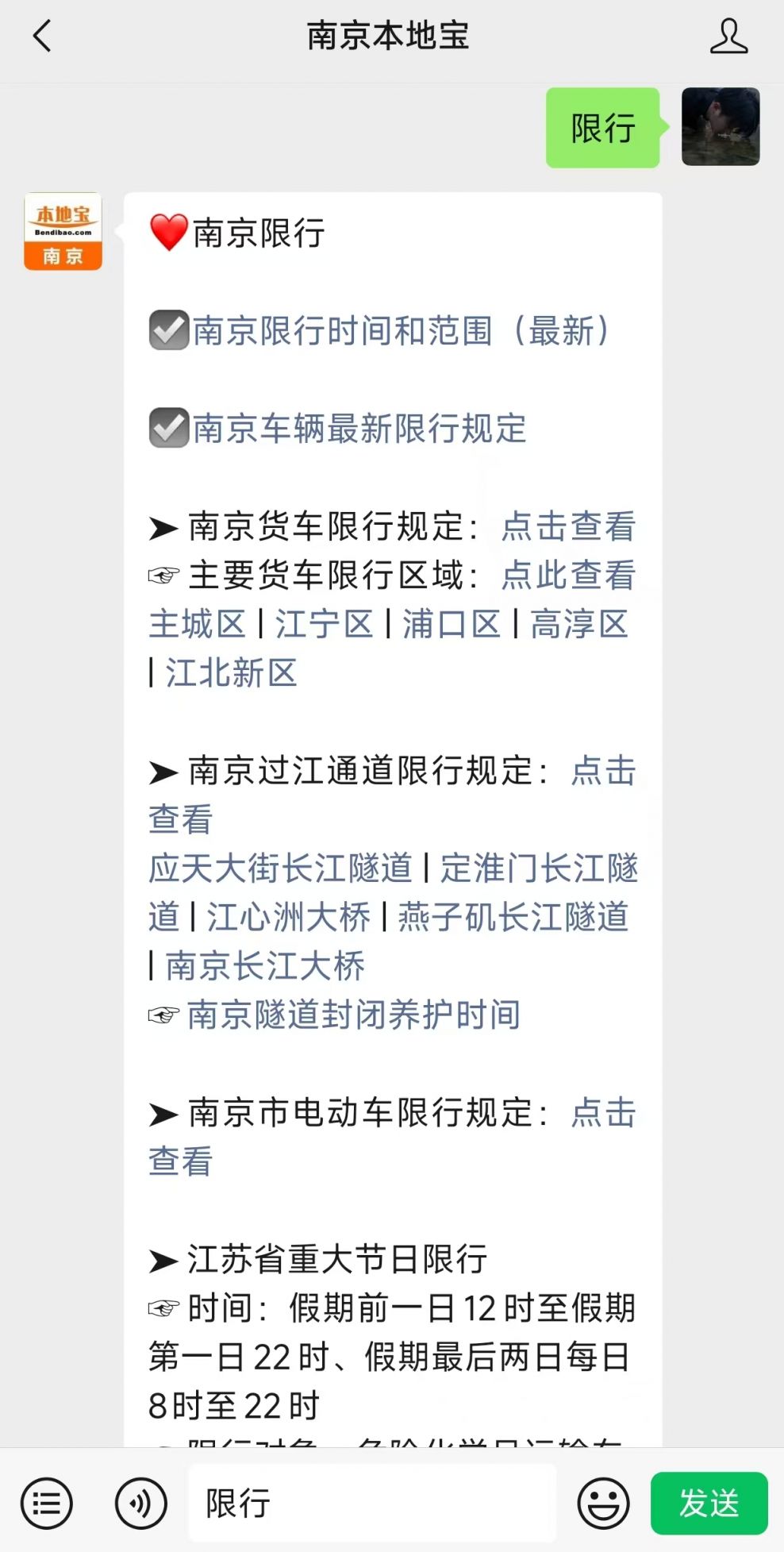784x1552 pixels.
Task: Open the emoji picker
Action: pyautogui.click(x=603, y=1503)
